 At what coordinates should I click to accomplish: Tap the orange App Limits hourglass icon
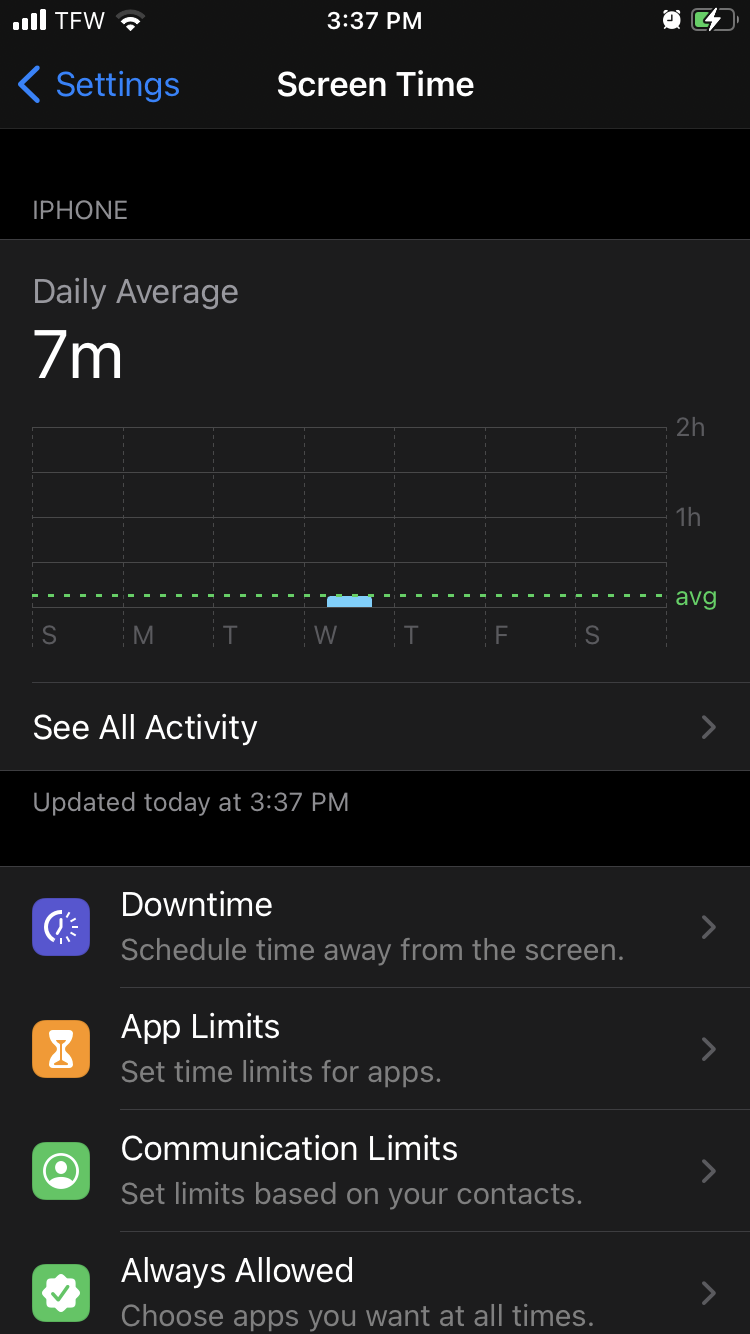(x=61, y=1048)
